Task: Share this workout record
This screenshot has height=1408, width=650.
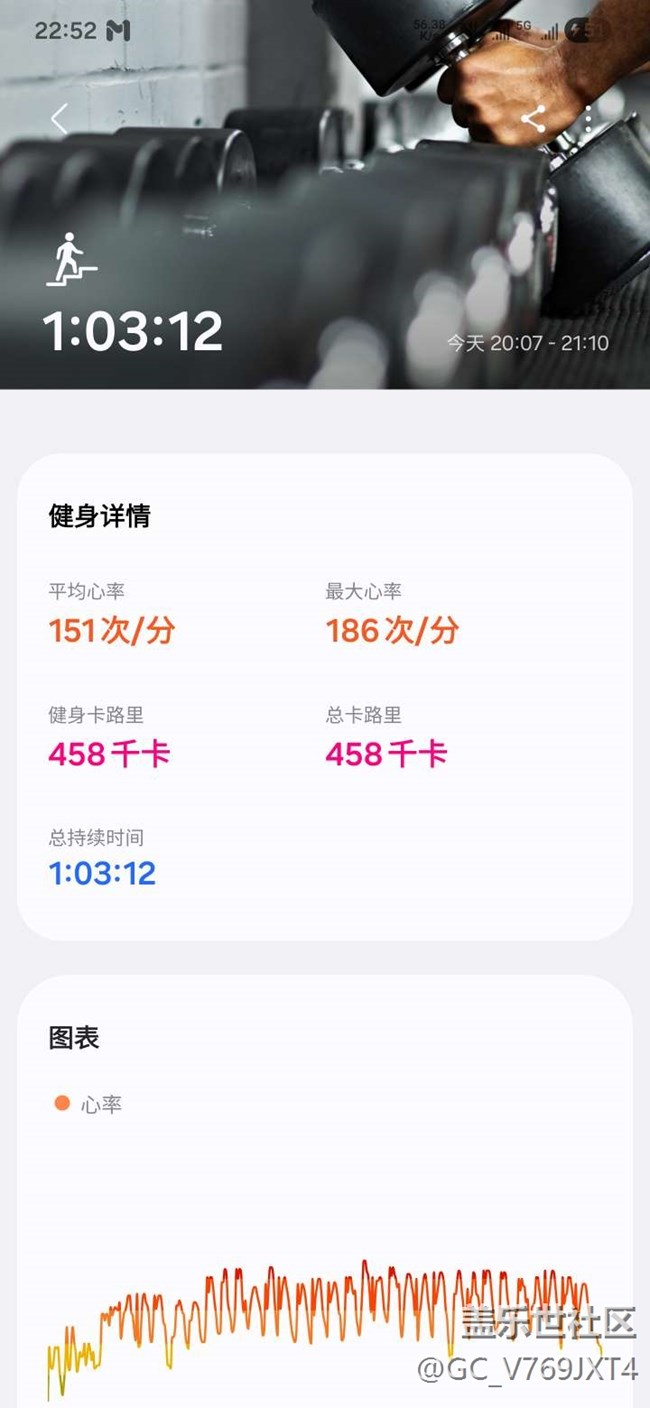Action: tap(533, 119)
